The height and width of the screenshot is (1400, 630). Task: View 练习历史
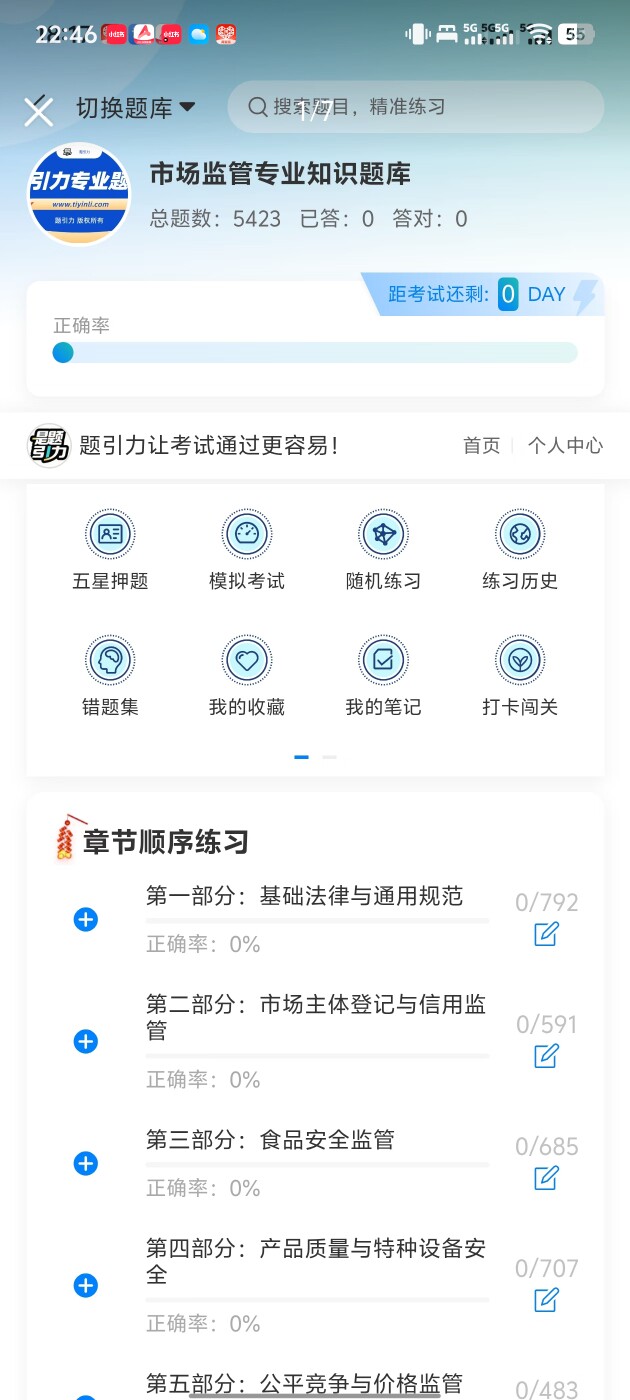point(520,550)
